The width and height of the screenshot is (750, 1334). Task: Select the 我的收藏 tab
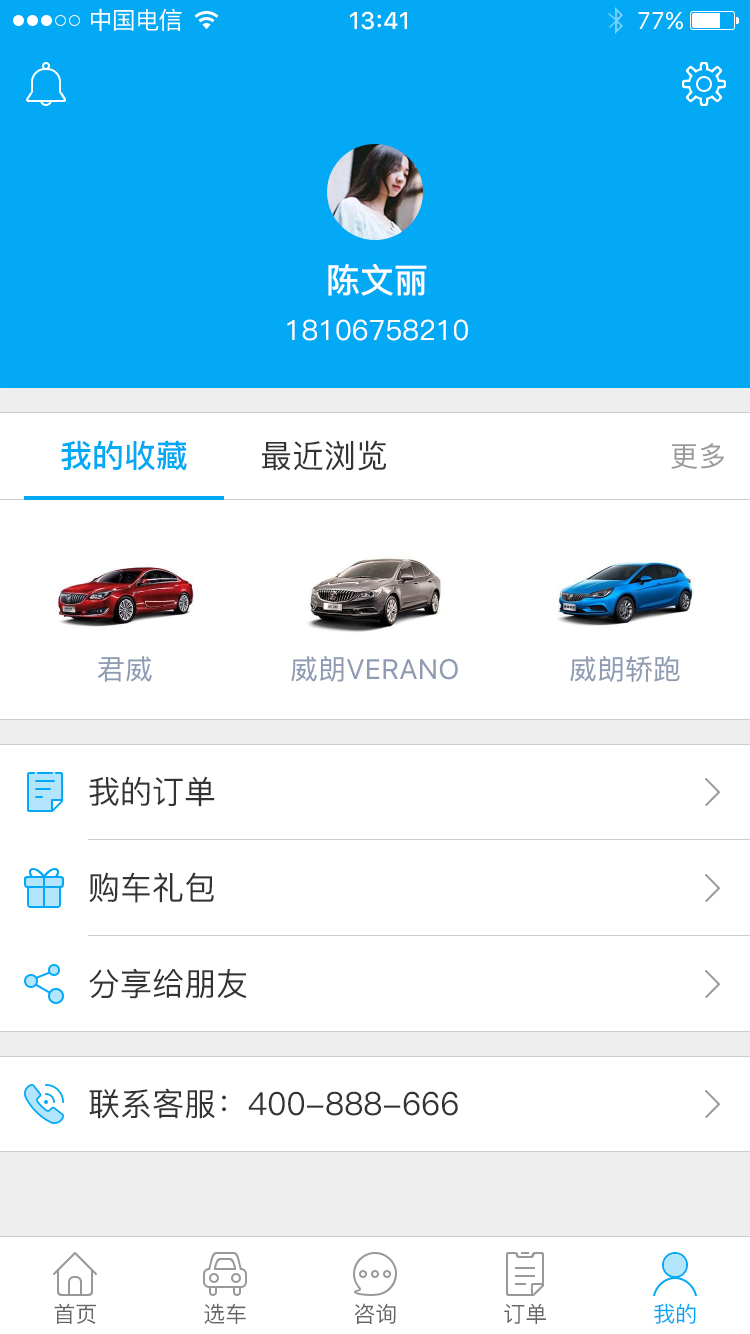click(x=124, y=456)
